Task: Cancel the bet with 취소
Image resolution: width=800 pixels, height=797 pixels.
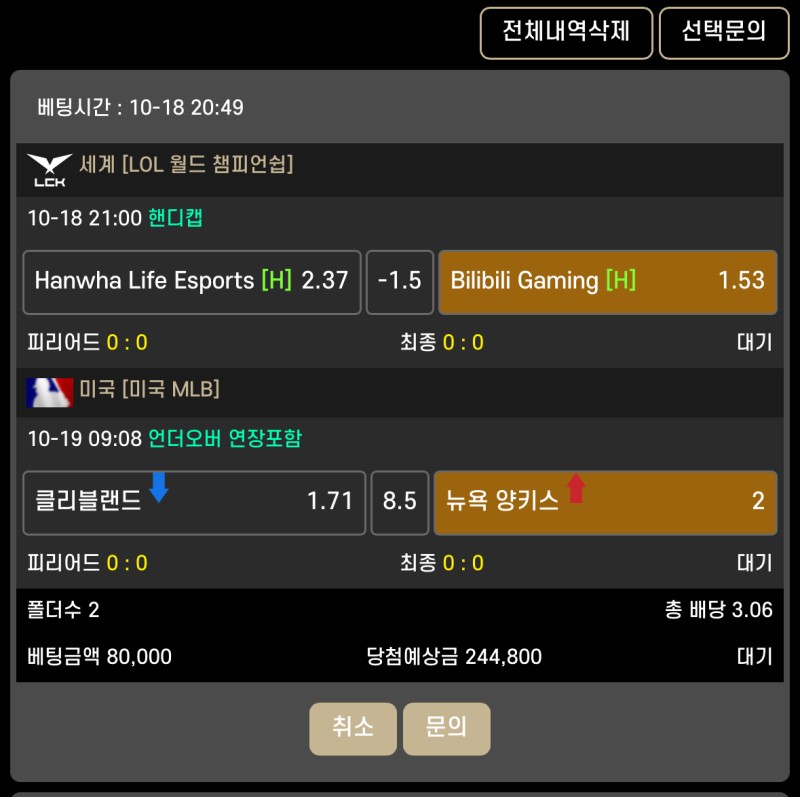Action: coord(353,728)
